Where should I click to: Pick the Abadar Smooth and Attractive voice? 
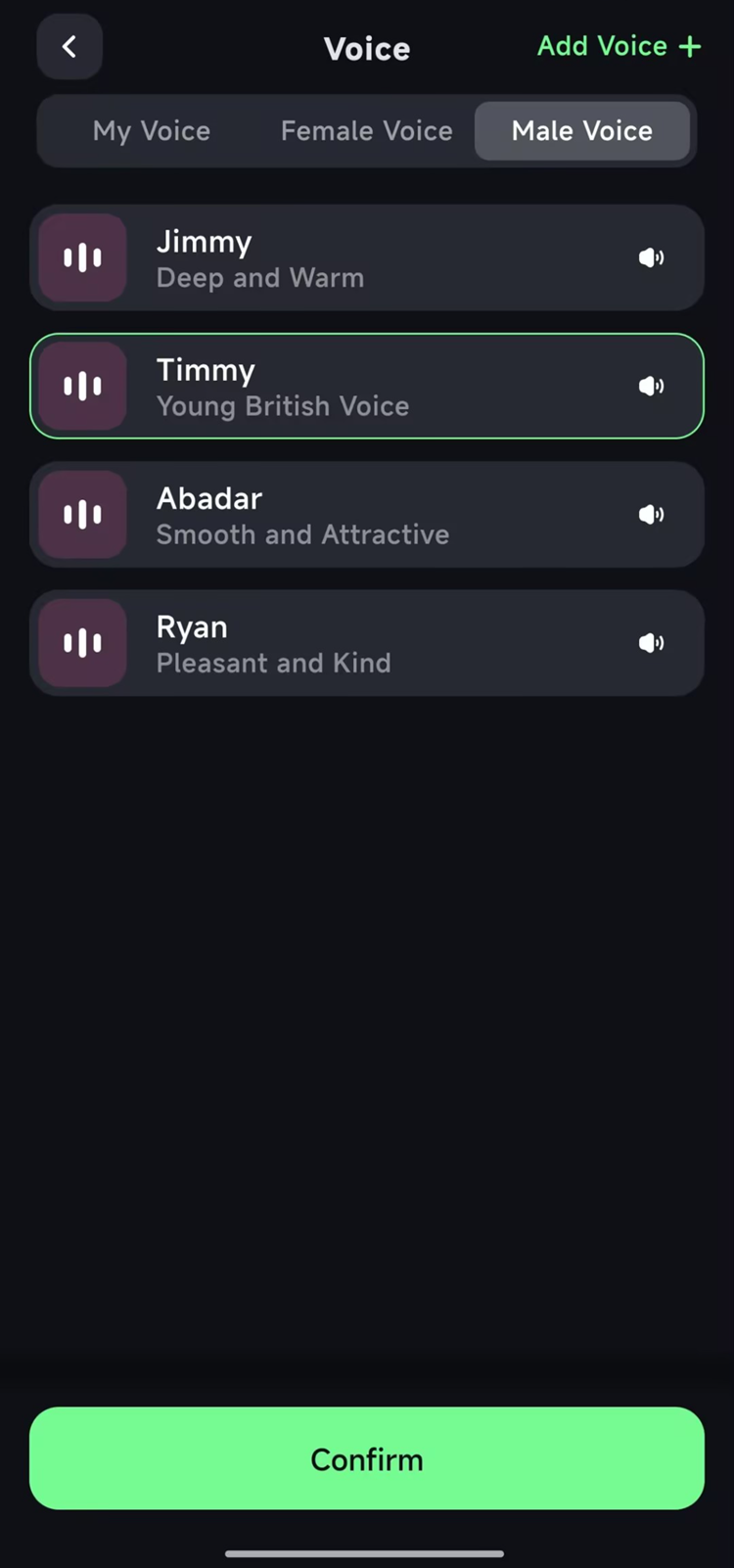pos(367,515)
